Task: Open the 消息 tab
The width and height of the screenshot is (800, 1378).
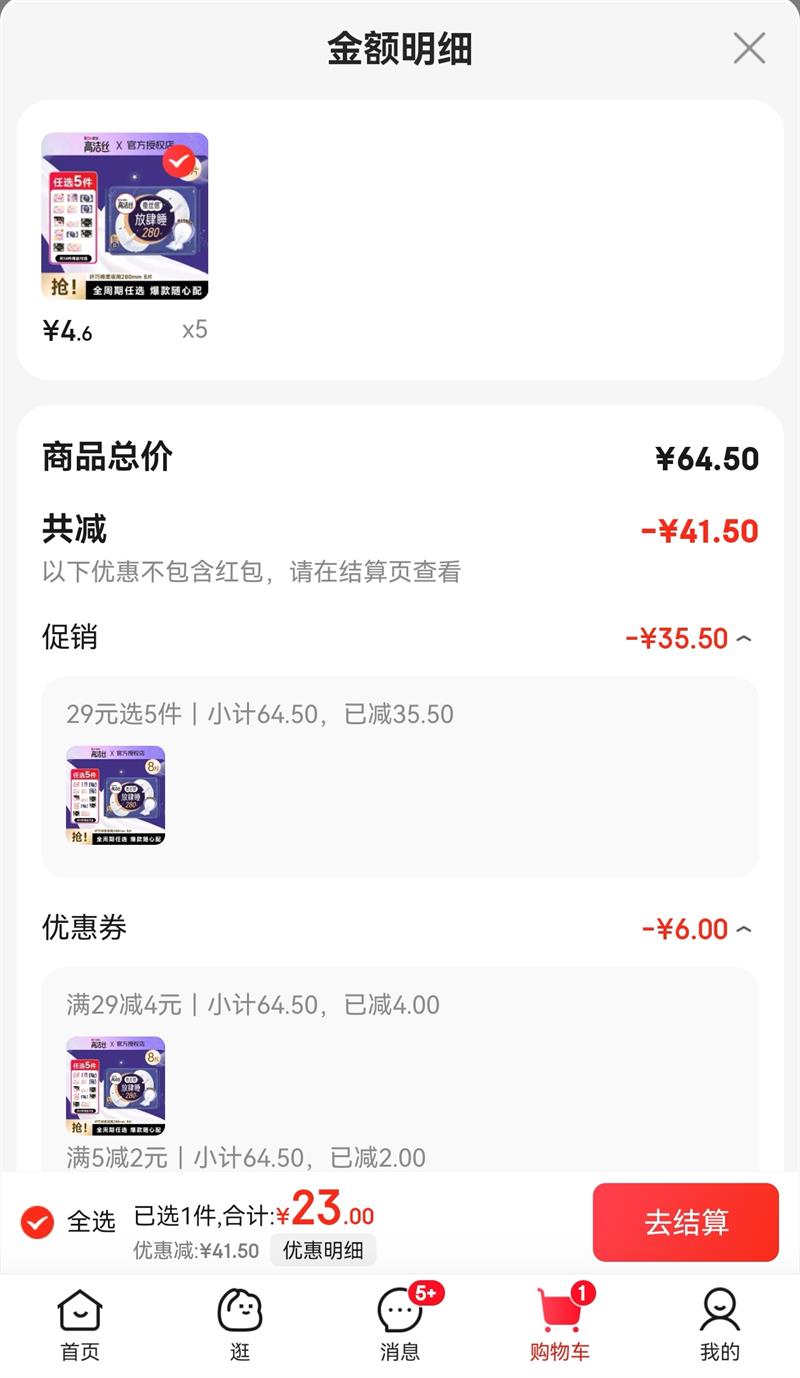Action: coord(400,1325)
